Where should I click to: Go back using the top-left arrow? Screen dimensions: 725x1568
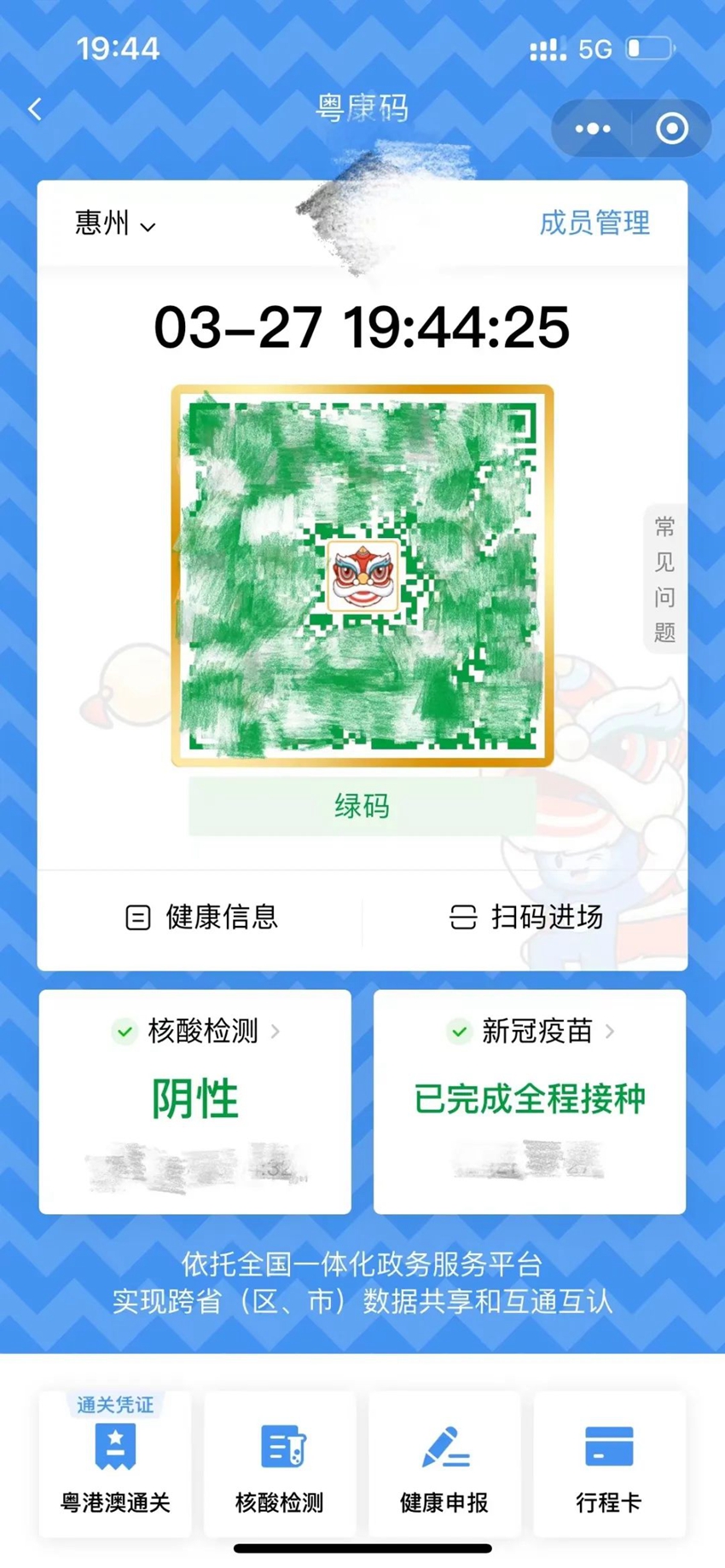coord(35,109)
